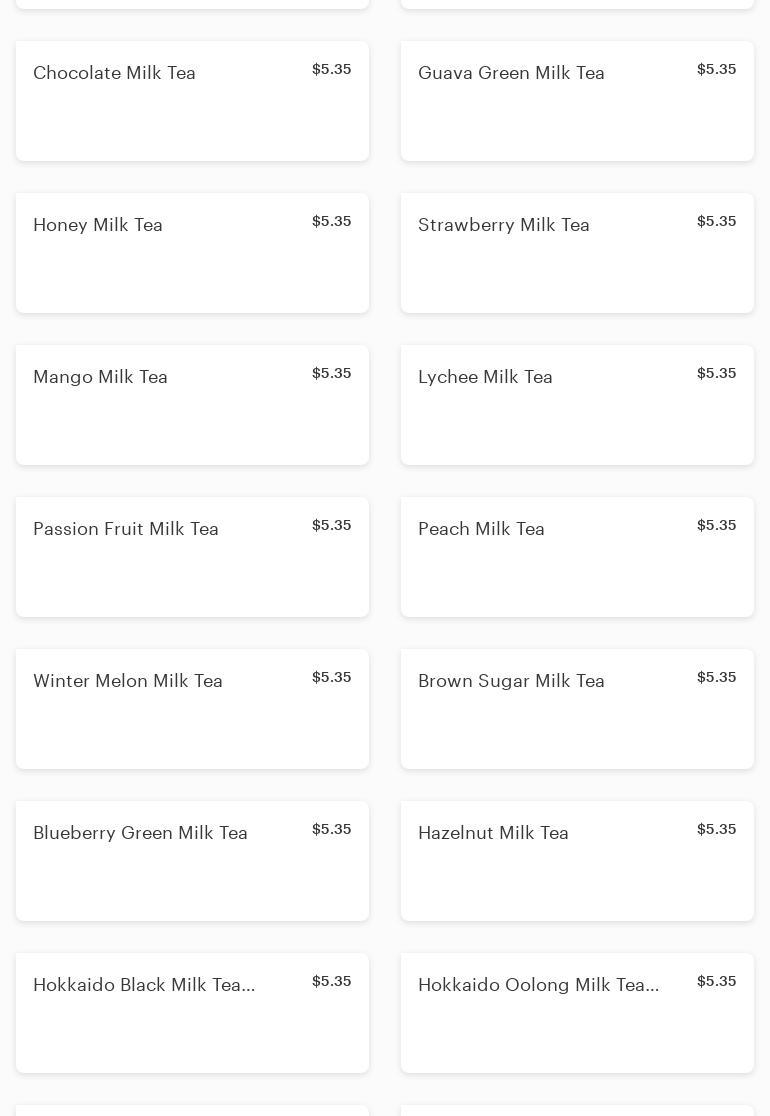Select Brown Sugar Milk Tea

[577, 709]
